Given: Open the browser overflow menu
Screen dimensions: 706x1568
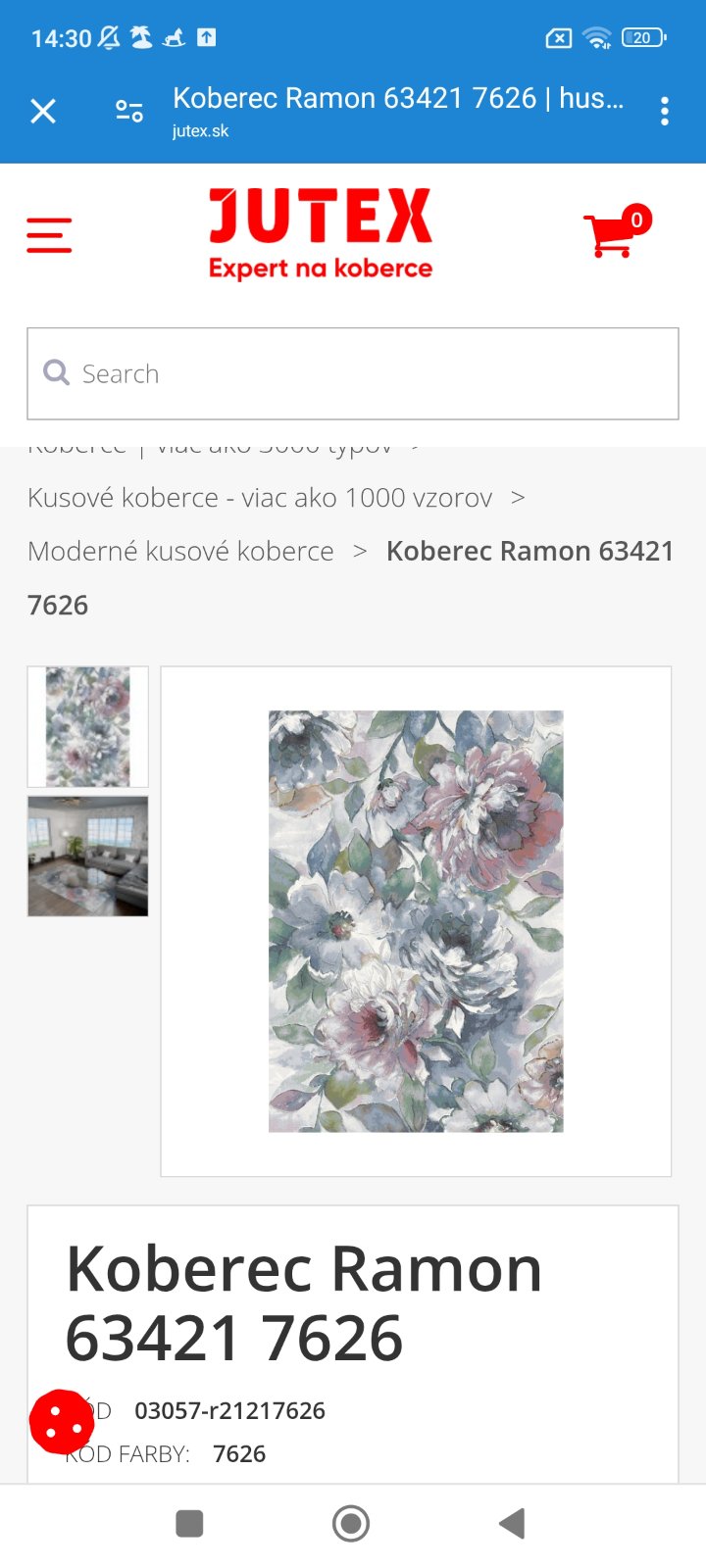Looking at the screenshot, I should click(x=665, y=112).
